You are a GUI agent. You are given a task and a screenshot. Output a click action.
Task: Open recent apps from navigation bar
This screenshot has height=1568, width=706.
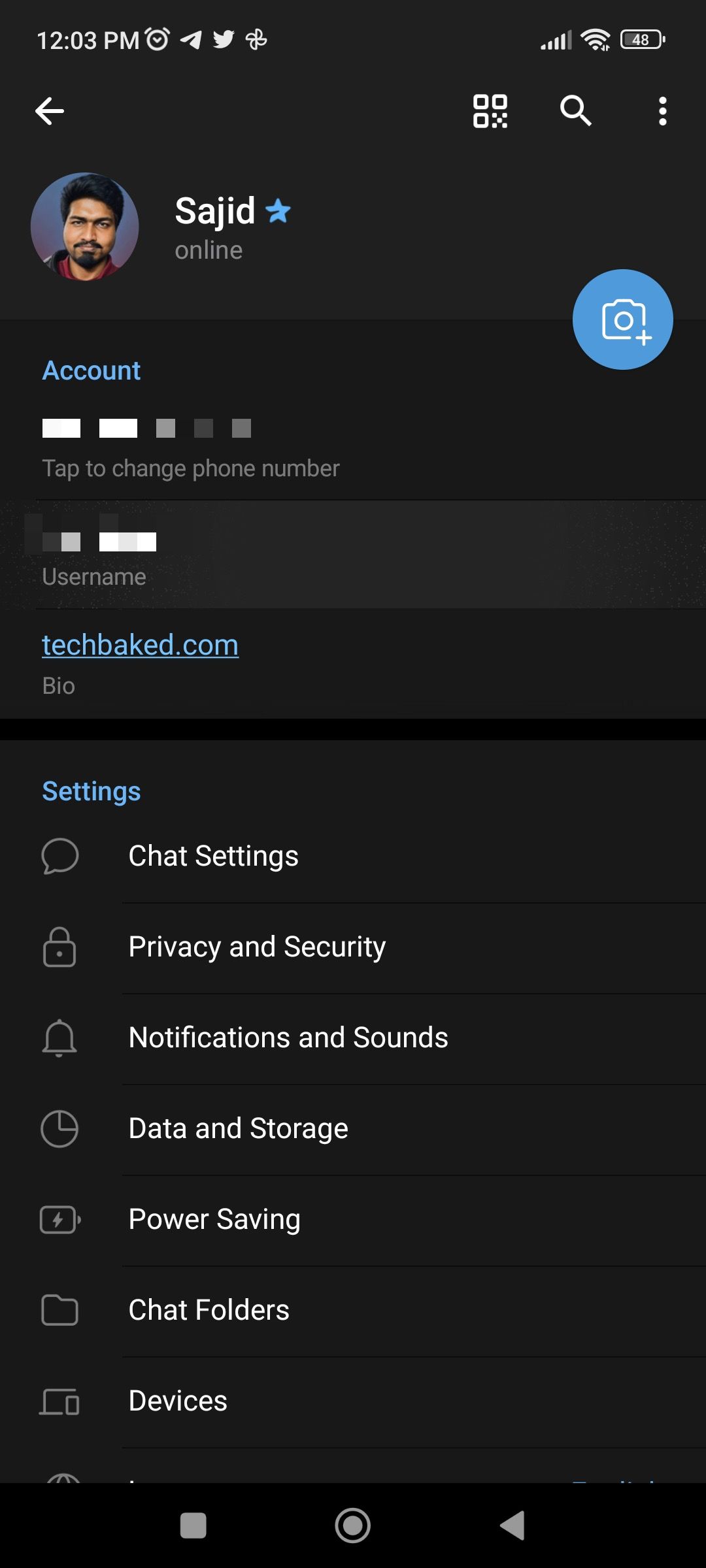(193, 1526)
